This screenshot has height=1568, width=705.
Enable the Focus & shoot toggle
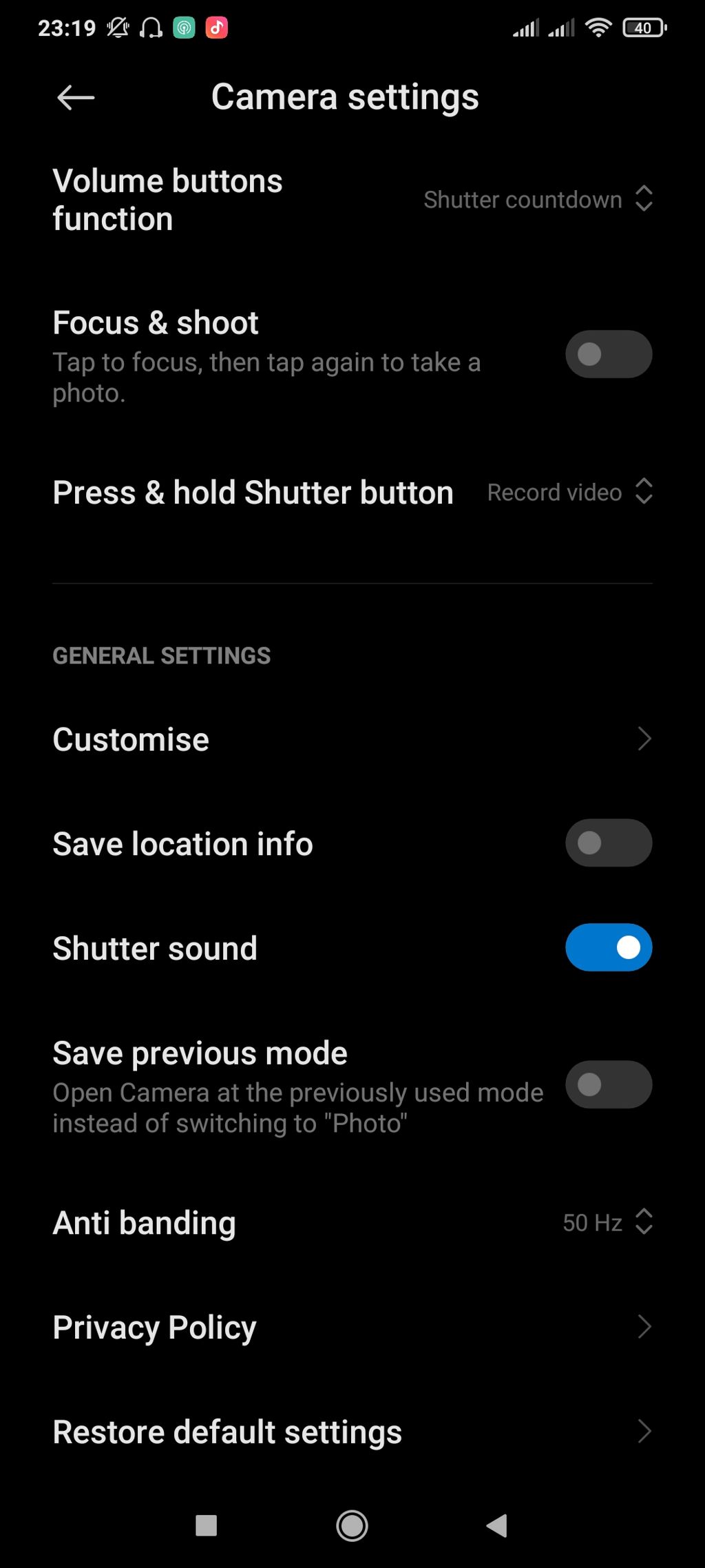coord(609,355)
